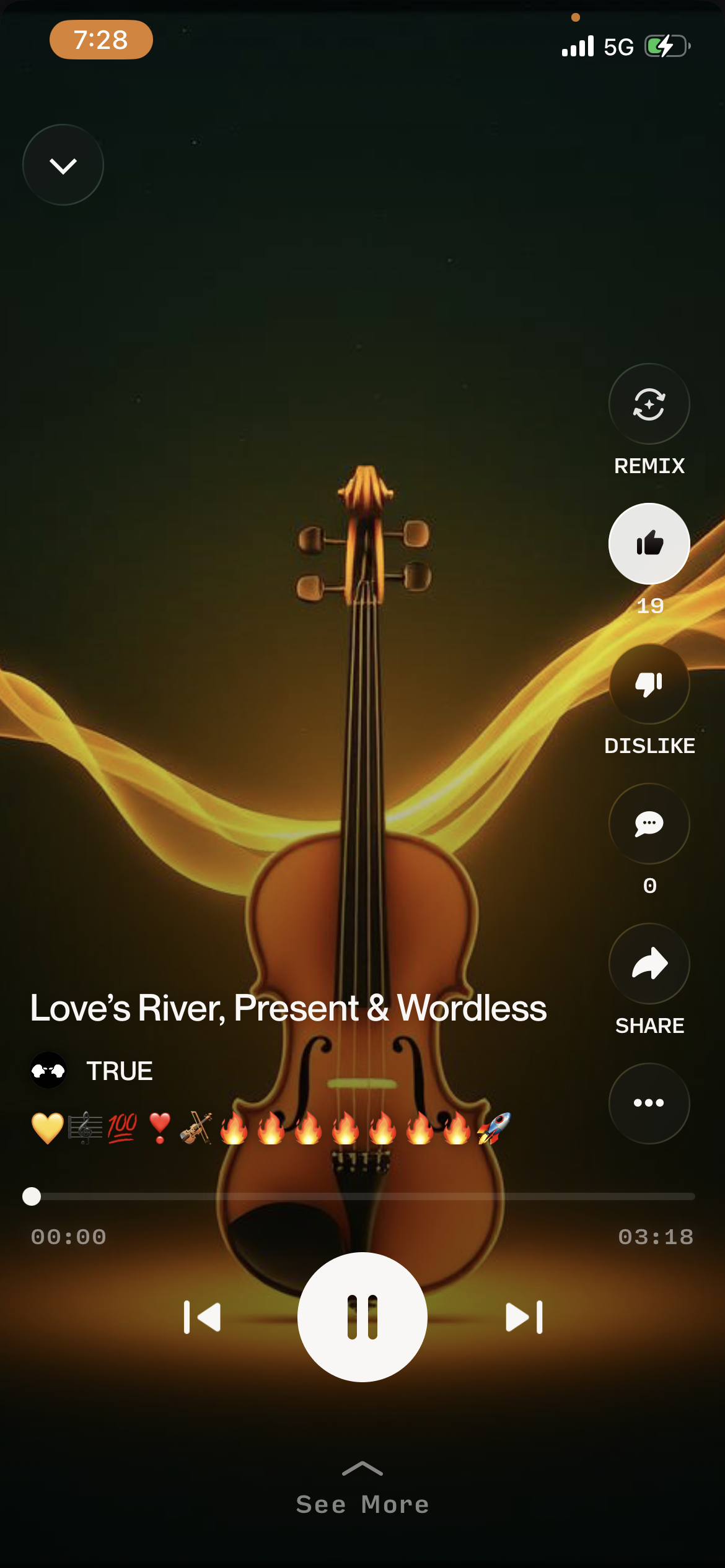This screenshot has width=725, height=1568.
Task: Click the comment count showing 0
Action: 649,886
